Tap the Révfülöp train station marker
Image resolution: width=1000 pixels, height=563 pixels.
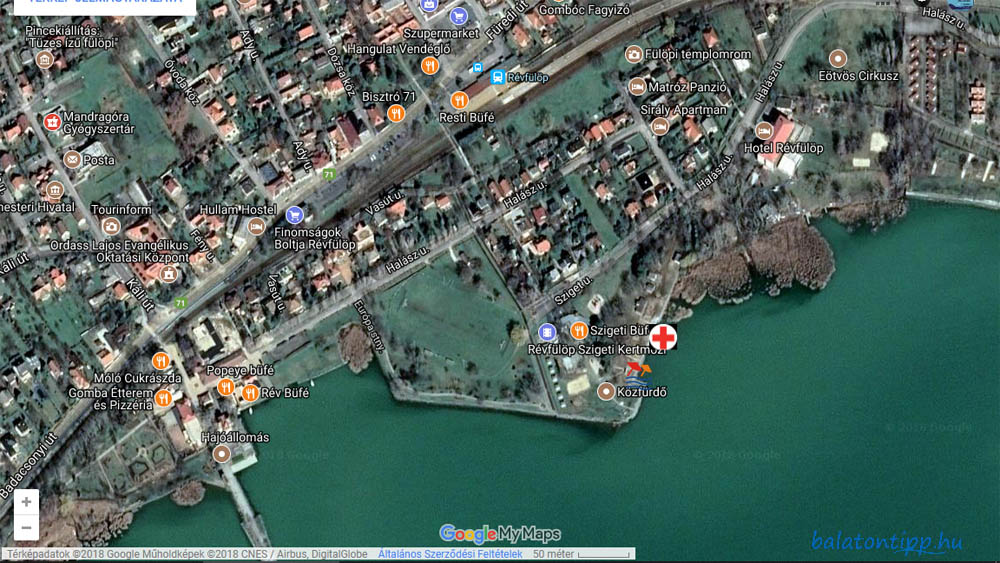tap(497, 76)
